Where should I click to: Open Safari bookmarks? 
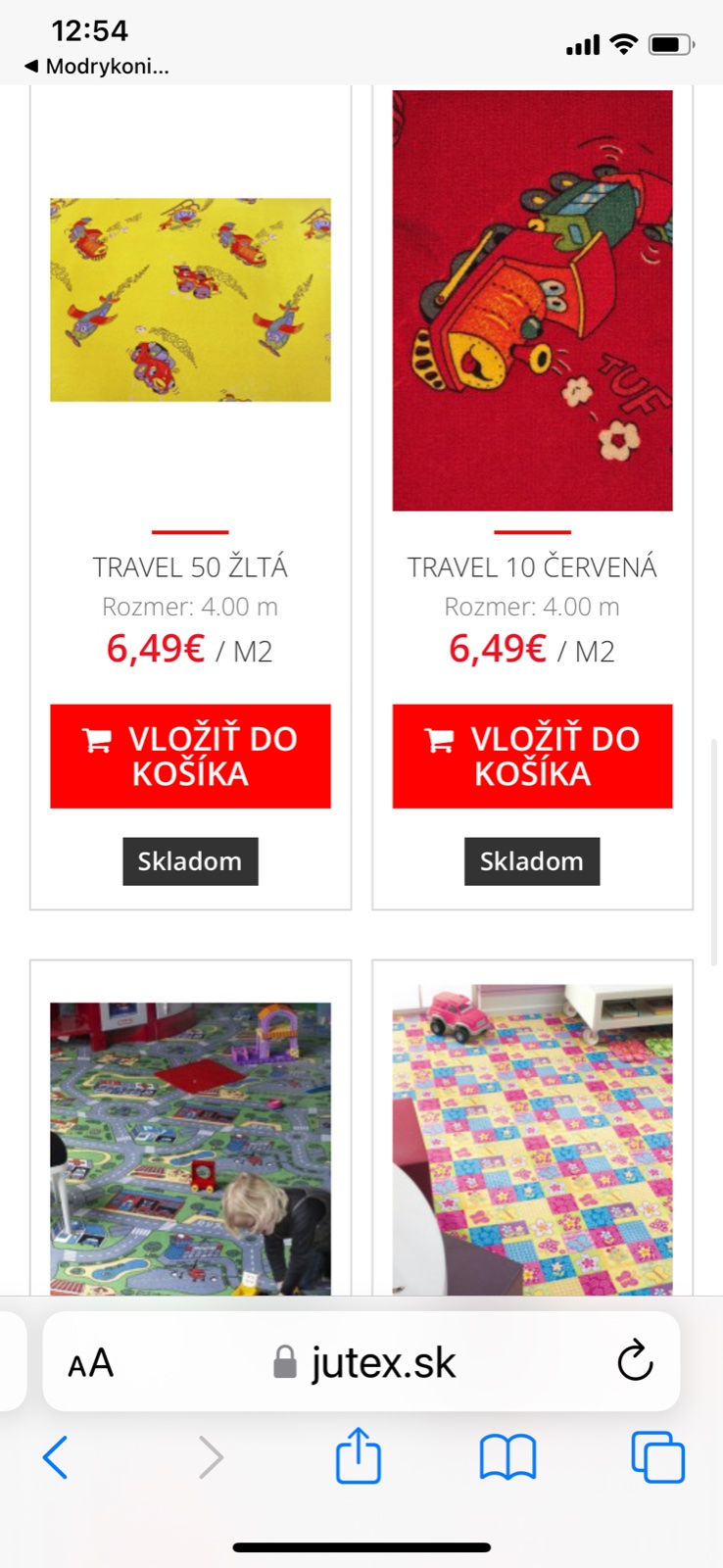click(507, 1457)
